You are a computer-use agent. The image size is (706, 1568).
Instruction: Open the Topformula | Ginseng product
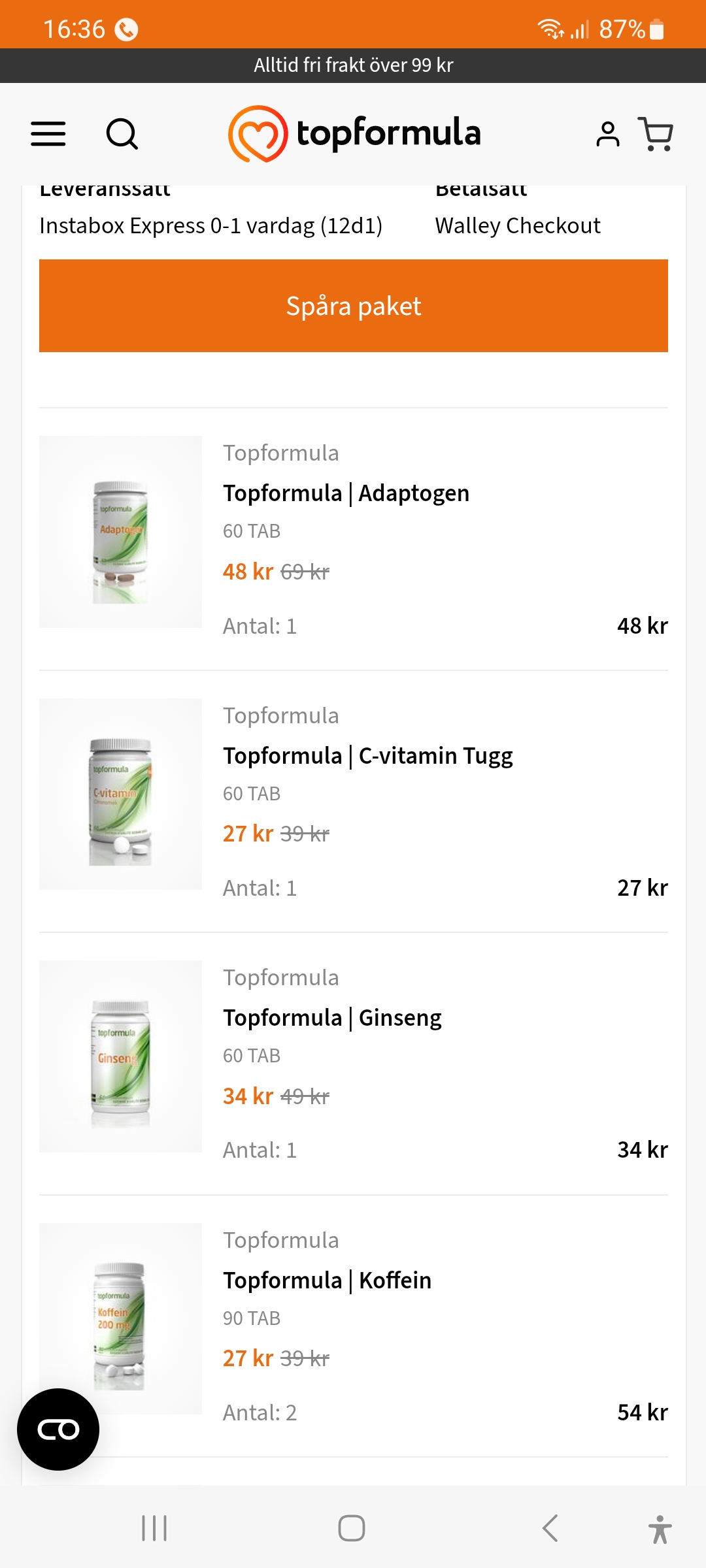[x=332, y=1018]
